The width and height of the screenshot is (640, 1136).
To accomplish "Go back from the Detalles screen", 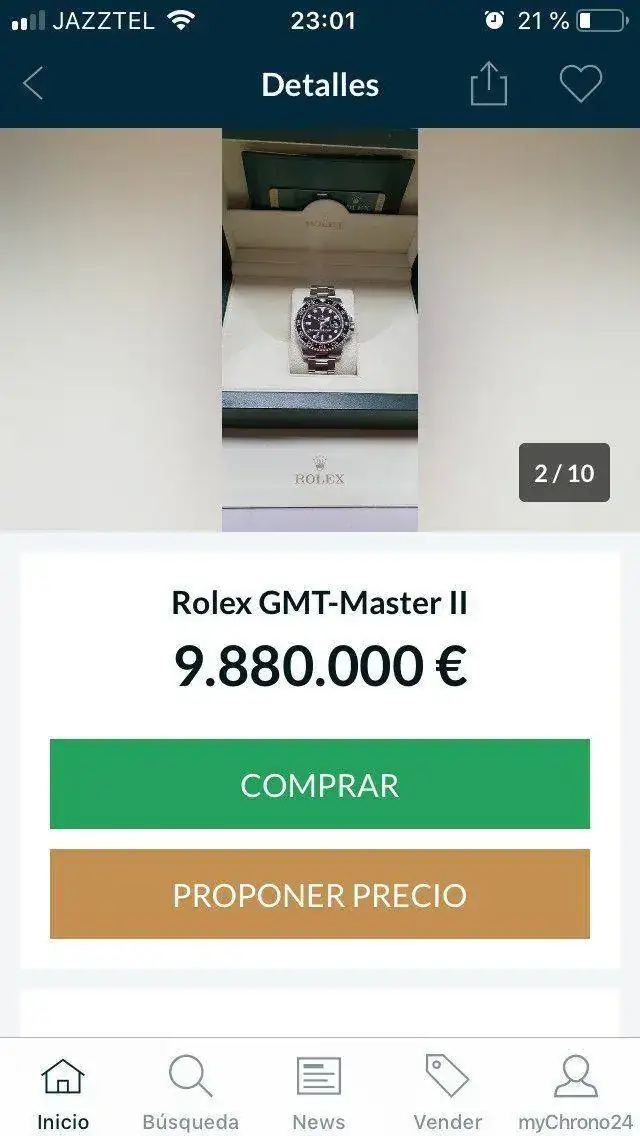I will click(x=33, y=84).
